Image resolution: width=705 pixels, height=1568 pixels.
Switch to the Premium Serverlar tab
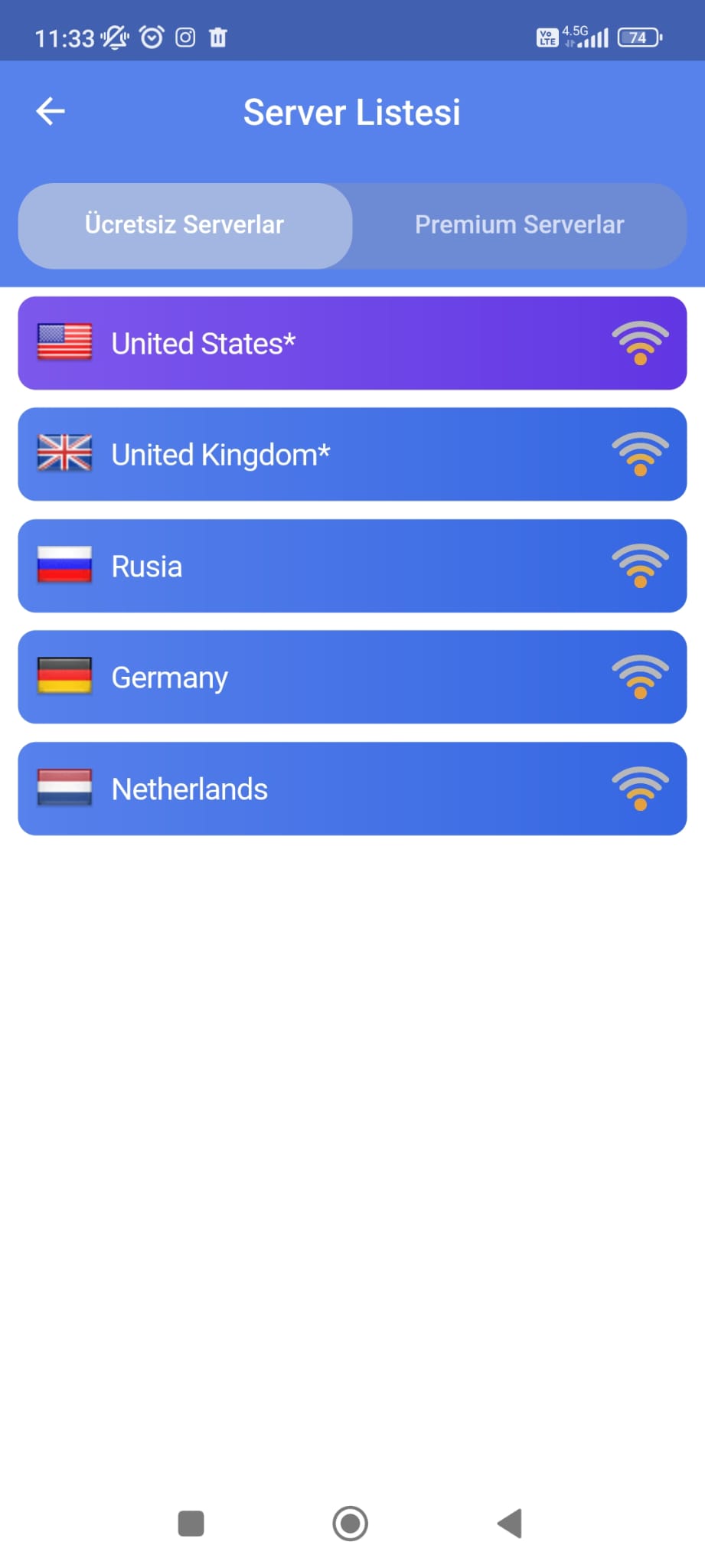tap(519, 225)
